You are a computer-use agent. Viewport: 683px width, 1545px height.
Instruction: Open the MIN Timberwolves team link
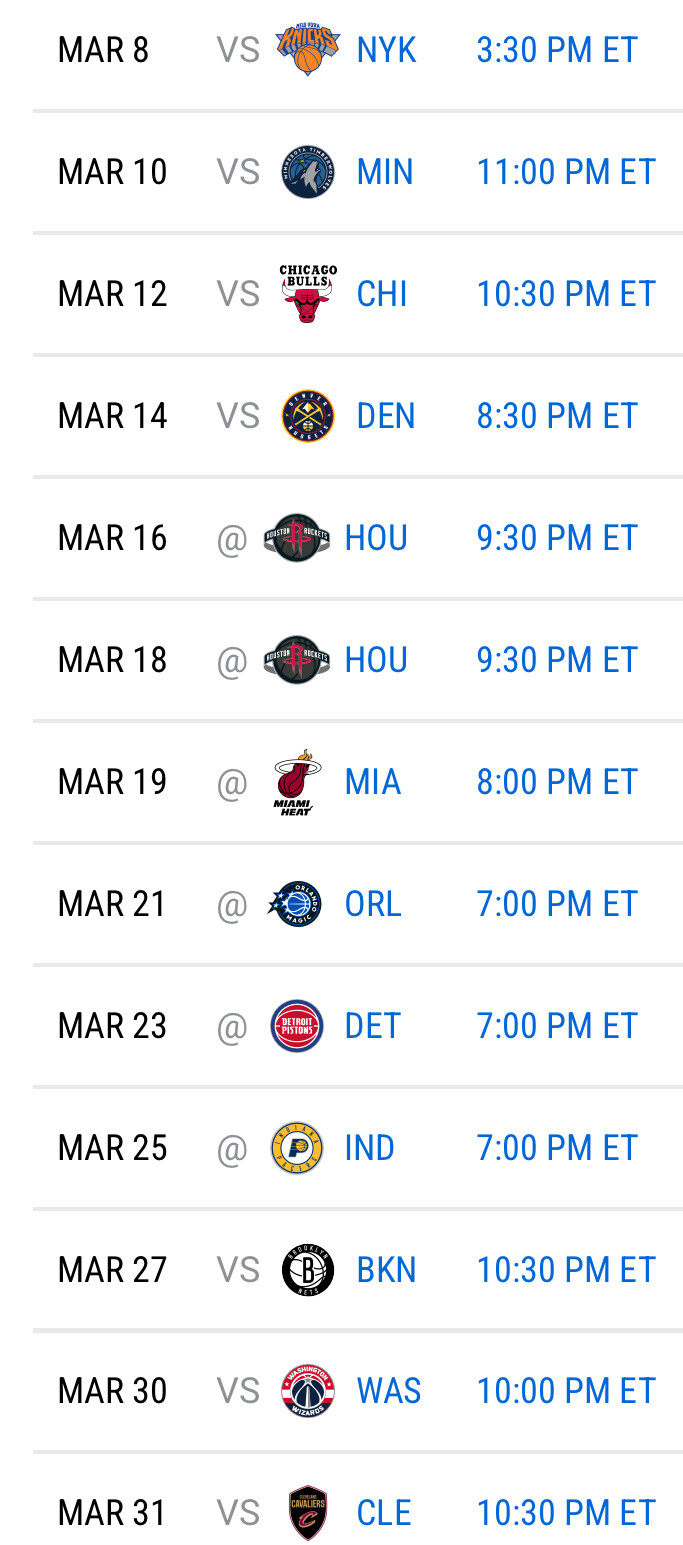[384, 172]
